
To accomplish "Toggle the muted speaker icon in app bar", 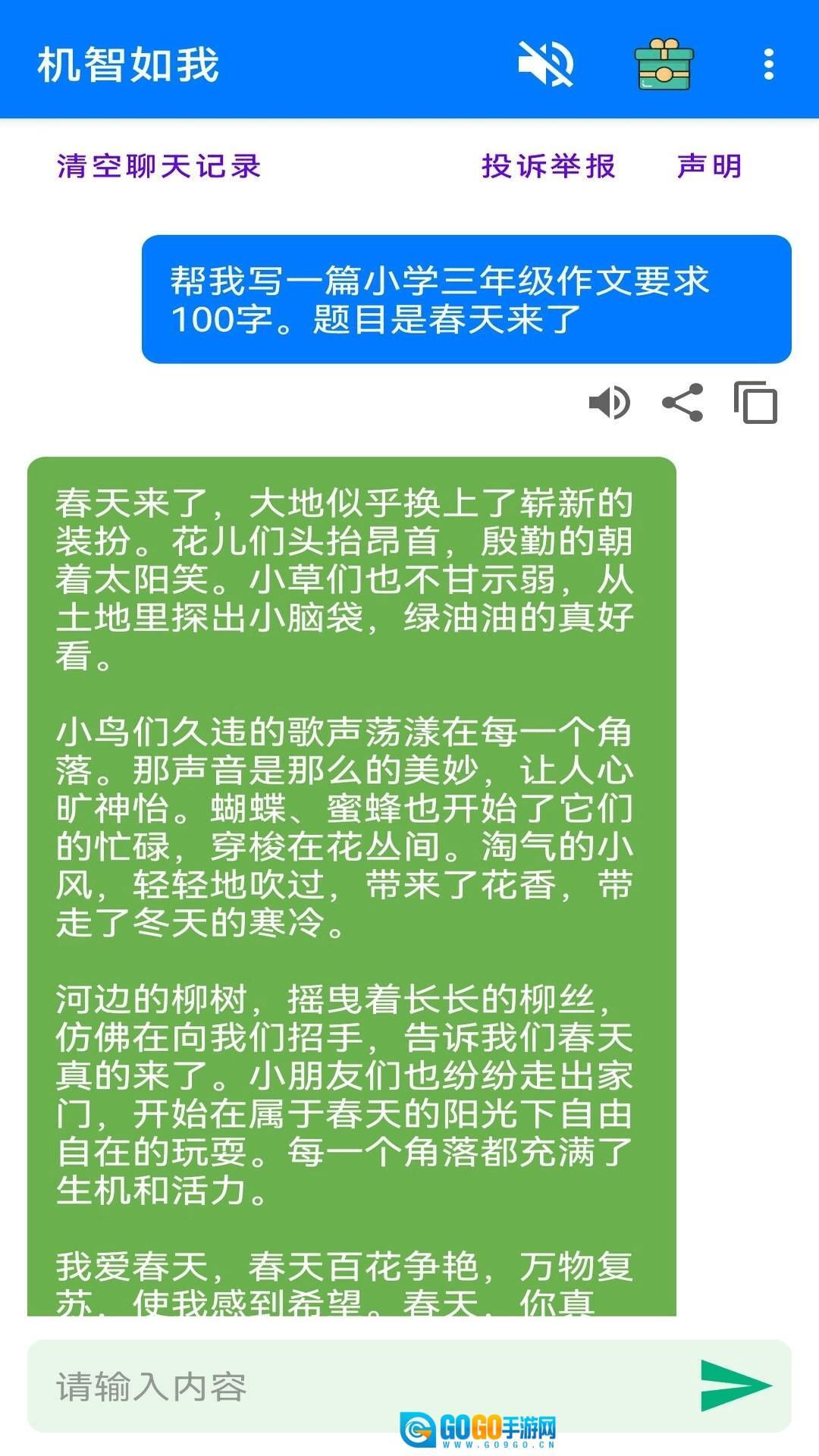I will click(545, 64).
